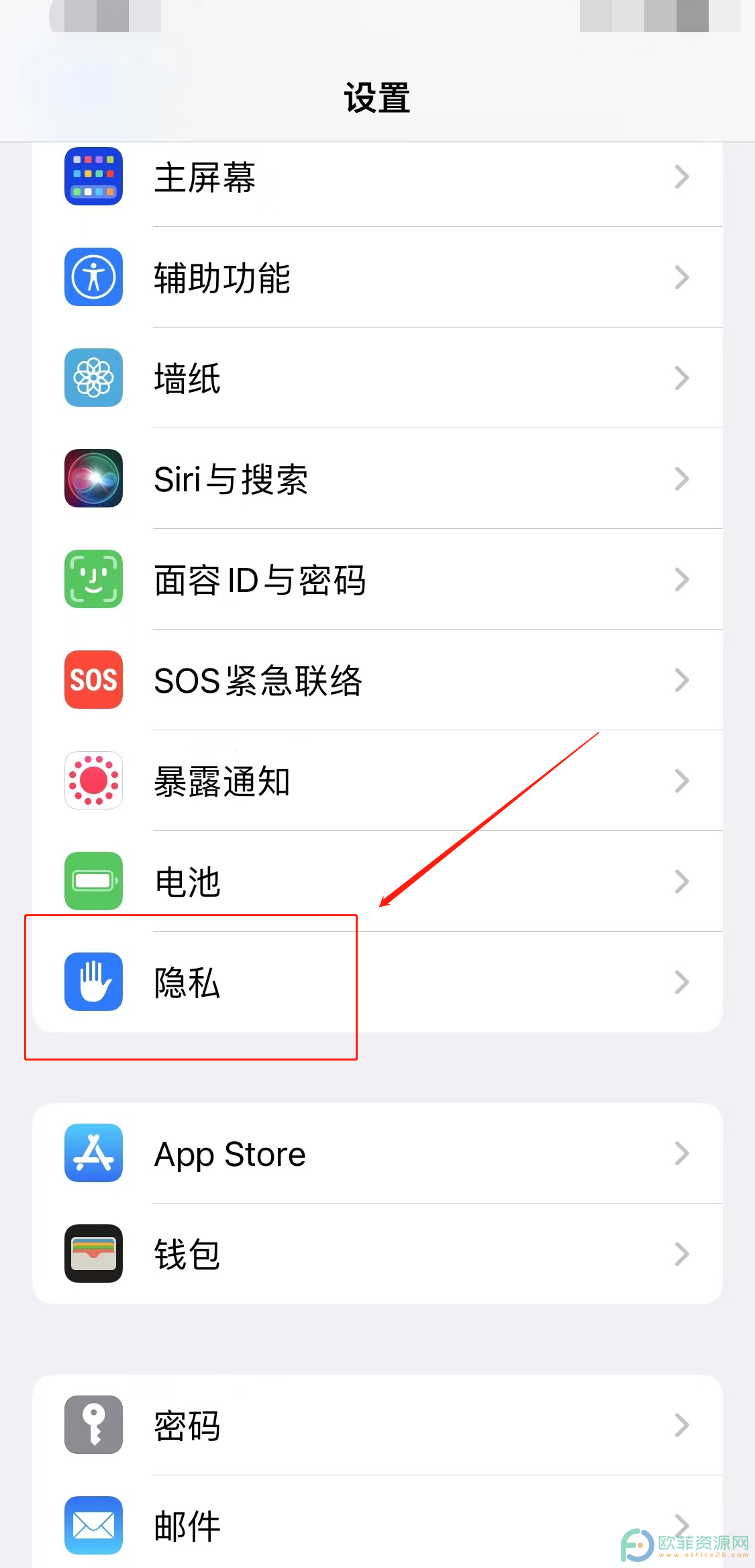Screen dimensions: 755x1568
Task: Open 钱包 wallet settings
Action: pyautogui.click(x=377, y=1254)
